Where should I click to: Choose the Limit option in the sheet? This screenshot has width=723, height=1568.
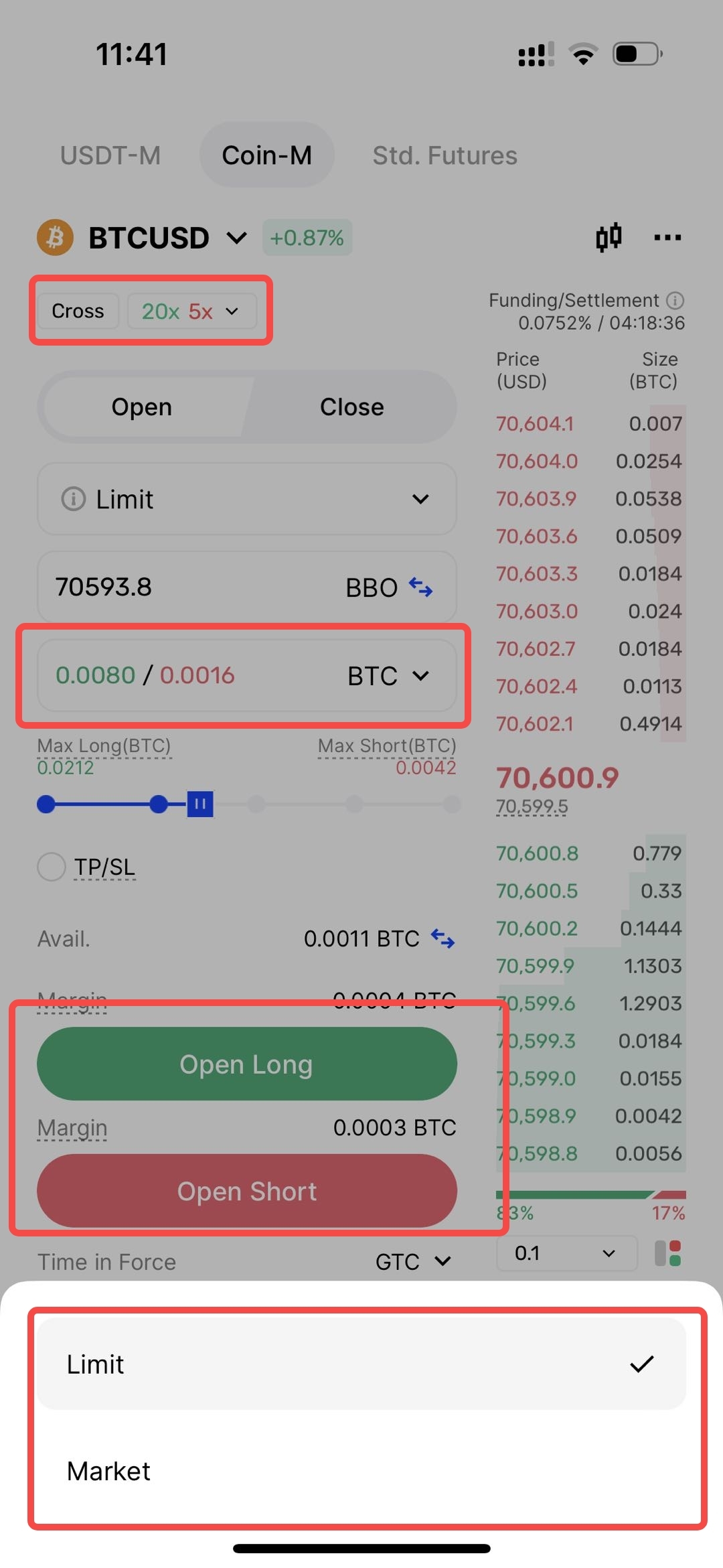coord(361,1364)
